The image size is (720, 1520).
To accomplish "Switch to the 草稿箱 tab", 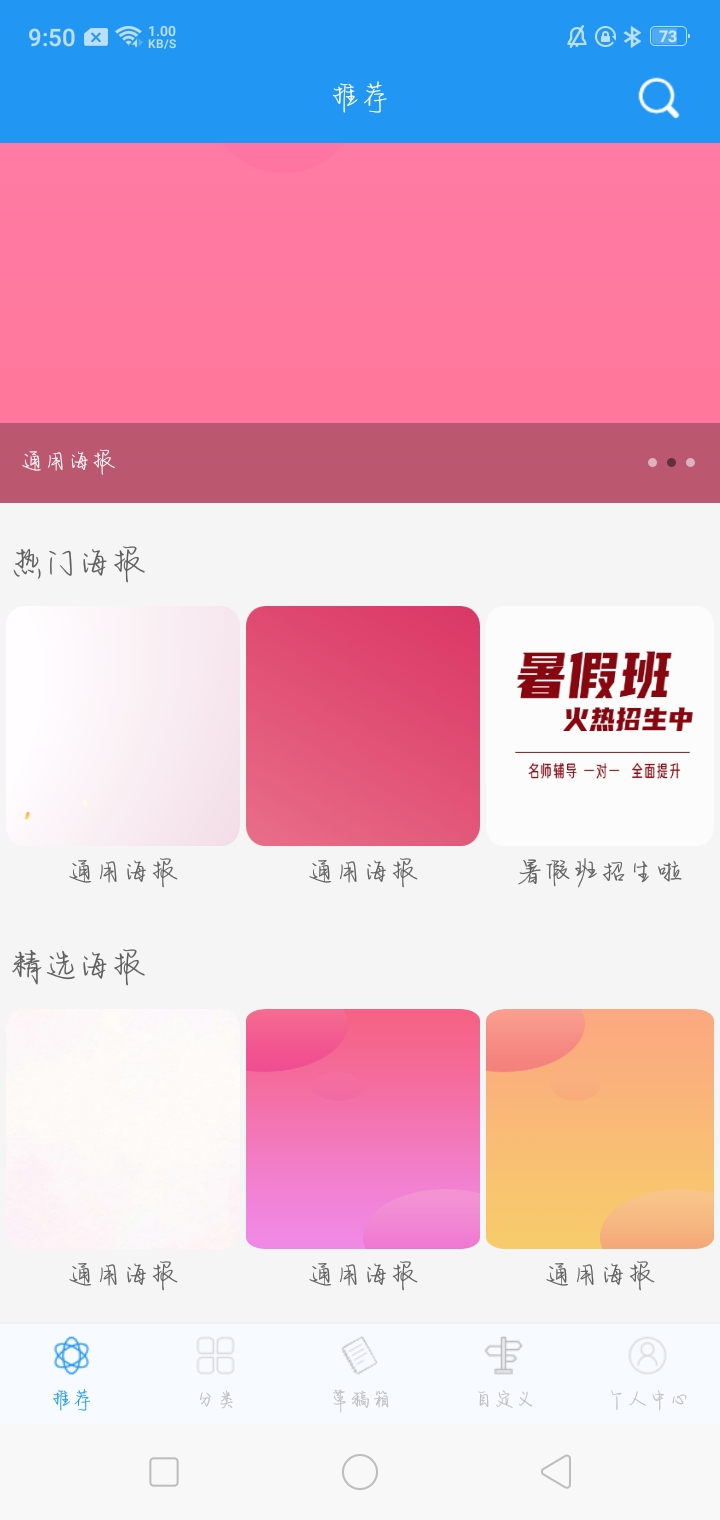I will (360, 1372).
